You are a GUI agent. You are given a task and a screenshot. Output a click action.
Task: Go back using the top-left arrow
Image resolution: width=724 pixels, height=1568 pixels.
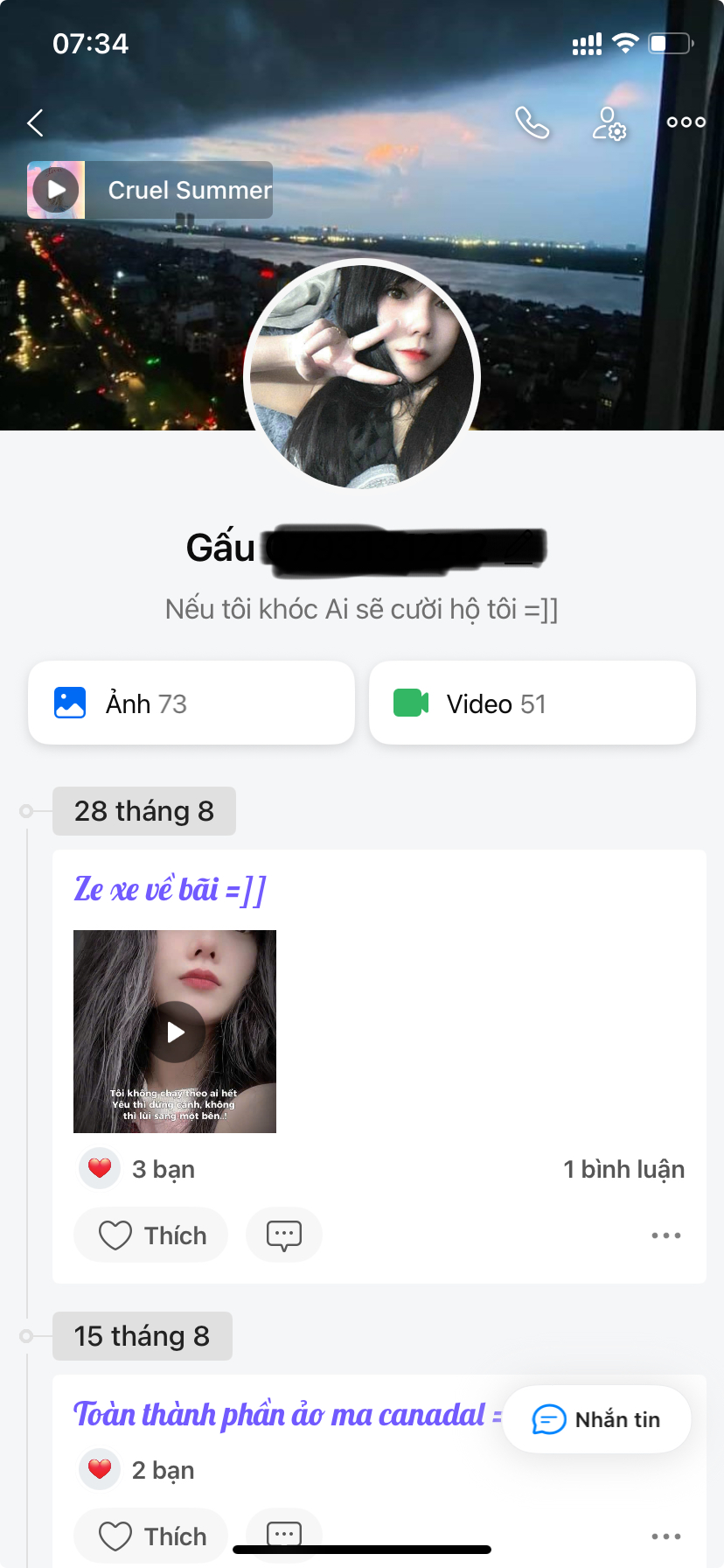click(x=36, y=123)
